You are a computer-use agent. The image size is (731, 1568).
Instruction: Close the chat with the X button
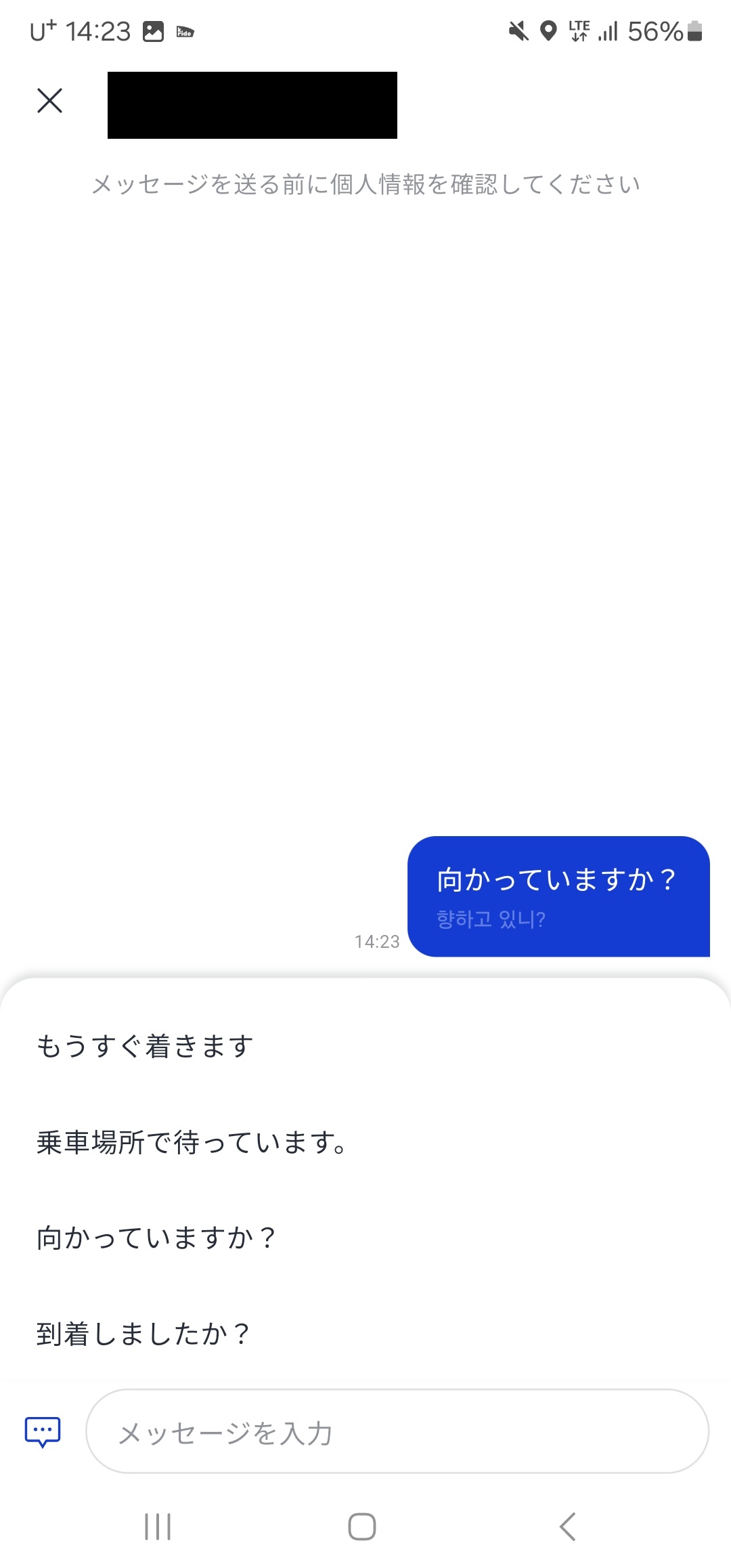click(x=49, y=101)
